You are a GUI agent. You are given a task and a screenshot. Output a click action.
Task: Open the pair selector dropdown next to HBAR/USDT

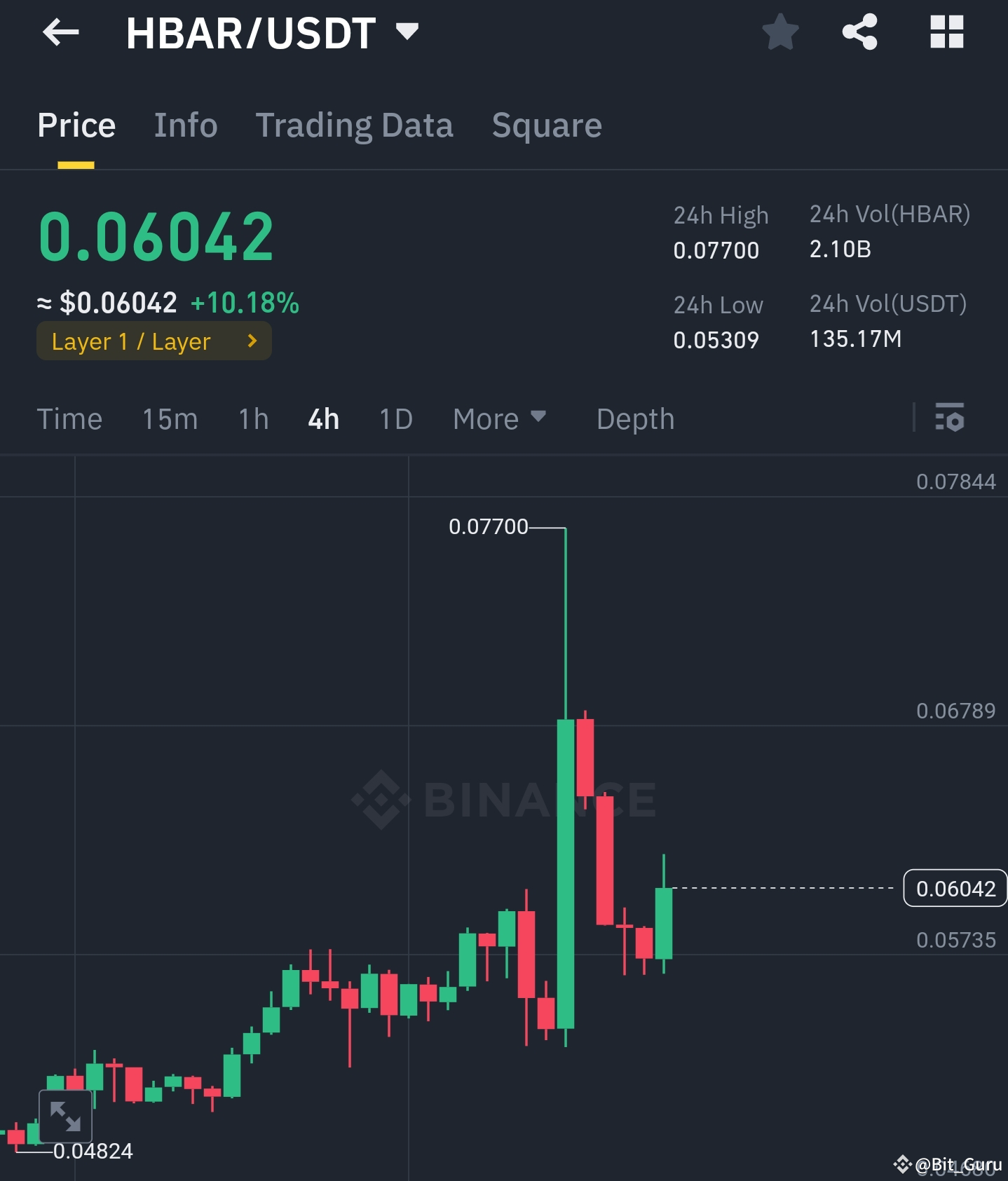click(407, 31)
